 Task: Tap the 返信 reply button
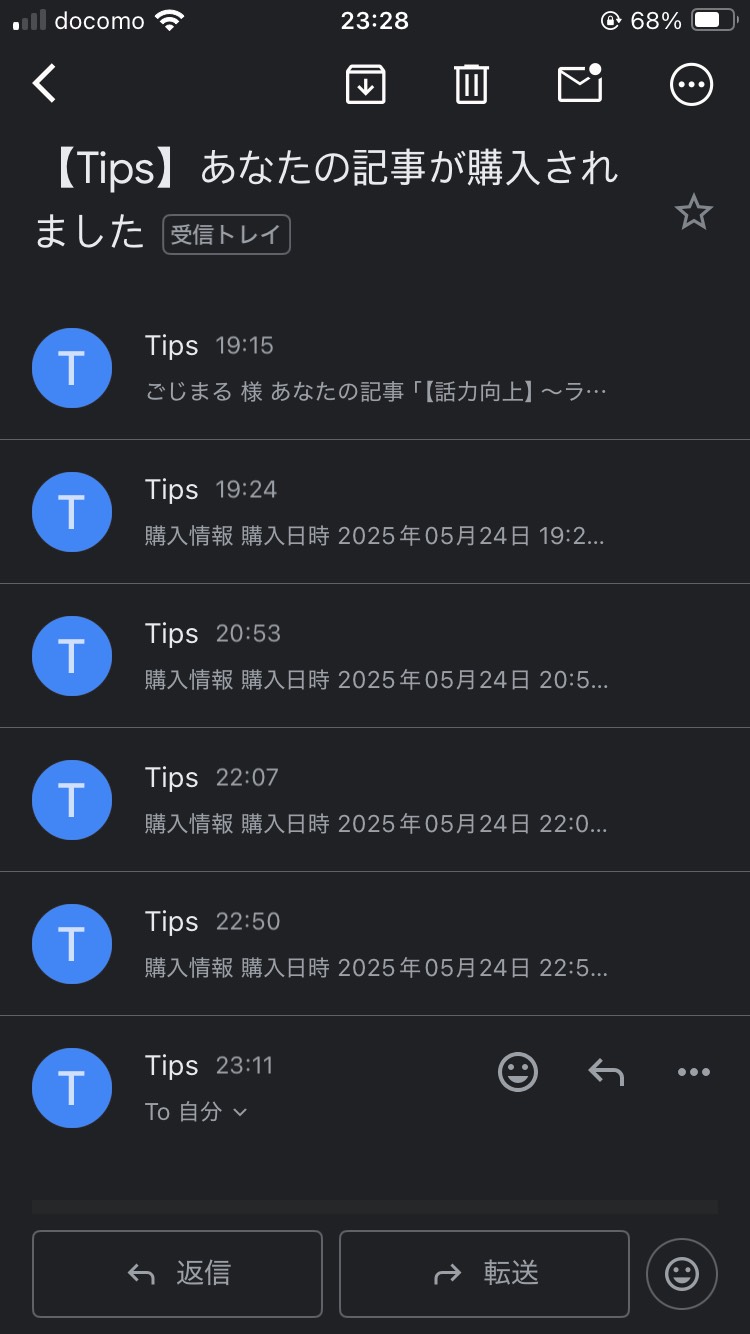(177, 1273)
